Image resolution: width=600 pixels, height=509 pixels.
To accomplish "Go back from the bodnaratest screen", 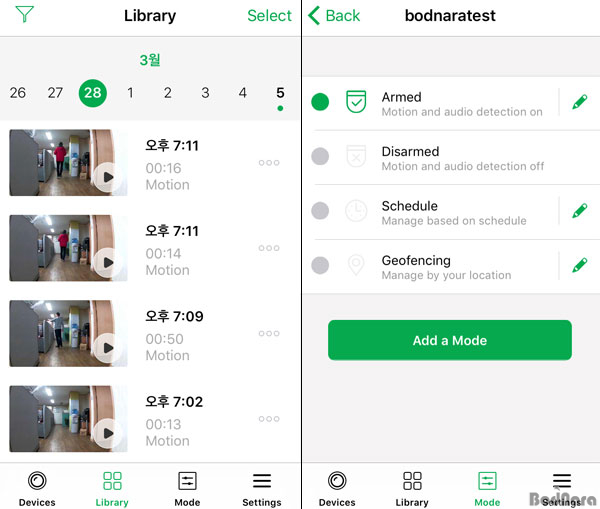I will point(334,16).
